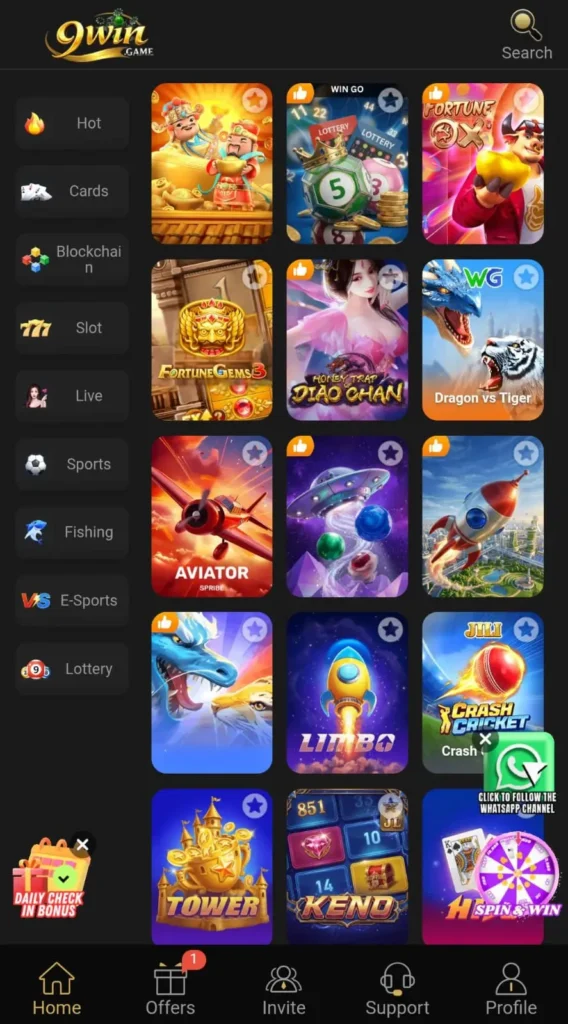The width and height of the screenshot is (568, 1024).
Task: Open the Dragon vs Tiger game
Action: click(483, 340)
